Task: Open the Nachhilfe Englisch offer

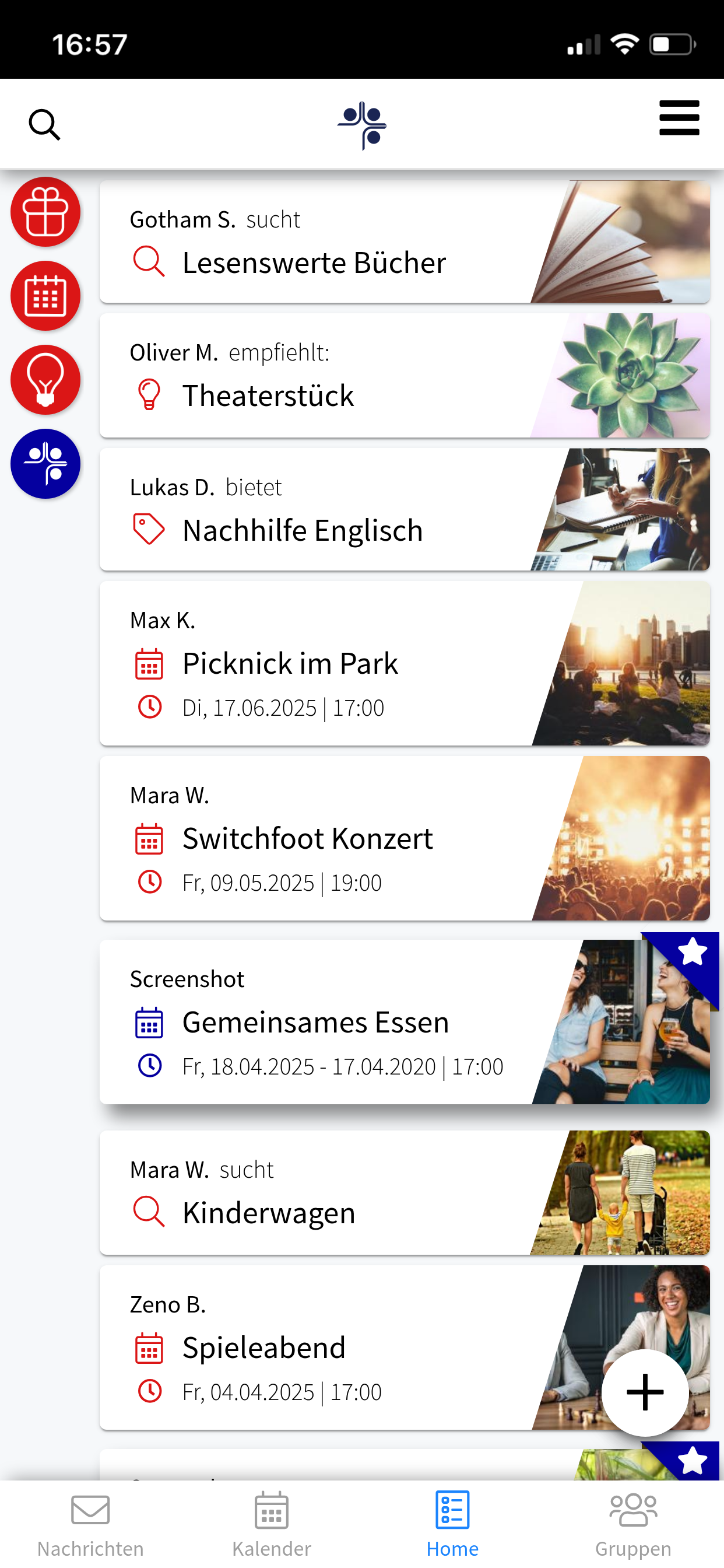Action: point(405,509)
